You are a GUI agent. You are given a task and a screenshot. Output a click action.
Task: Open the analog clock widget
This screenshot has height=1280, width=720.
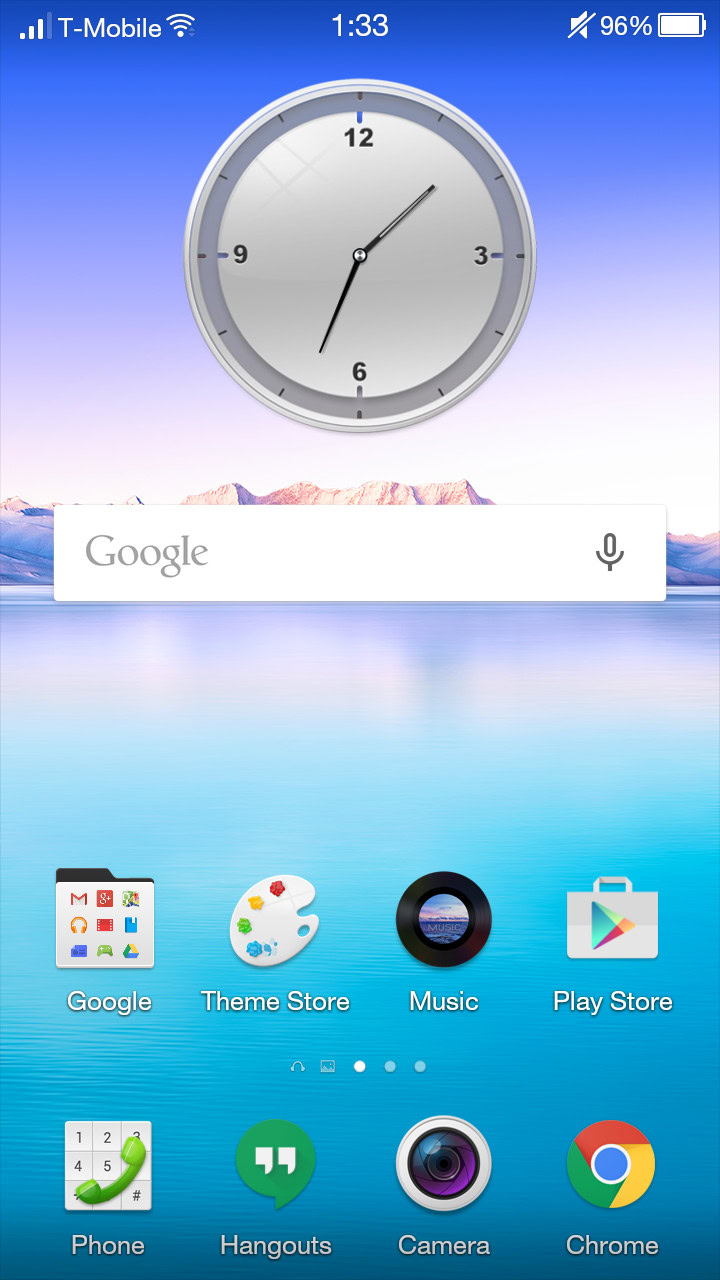coord(360,256)
